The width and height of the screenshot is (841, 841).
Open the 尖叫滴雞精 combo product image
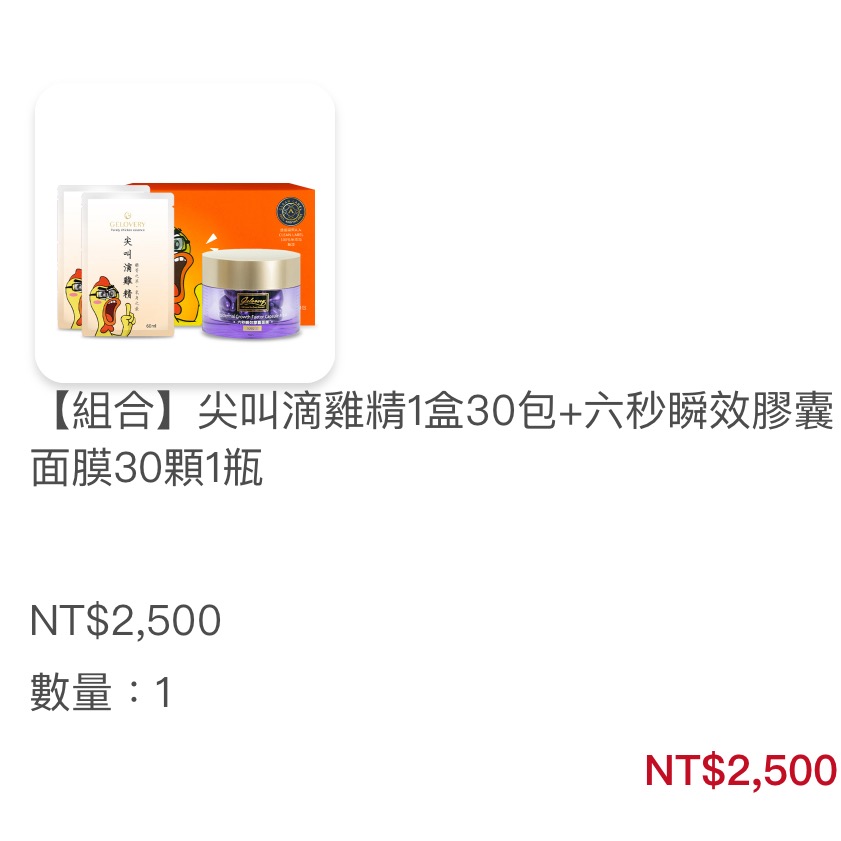click(x=185, y=233)
